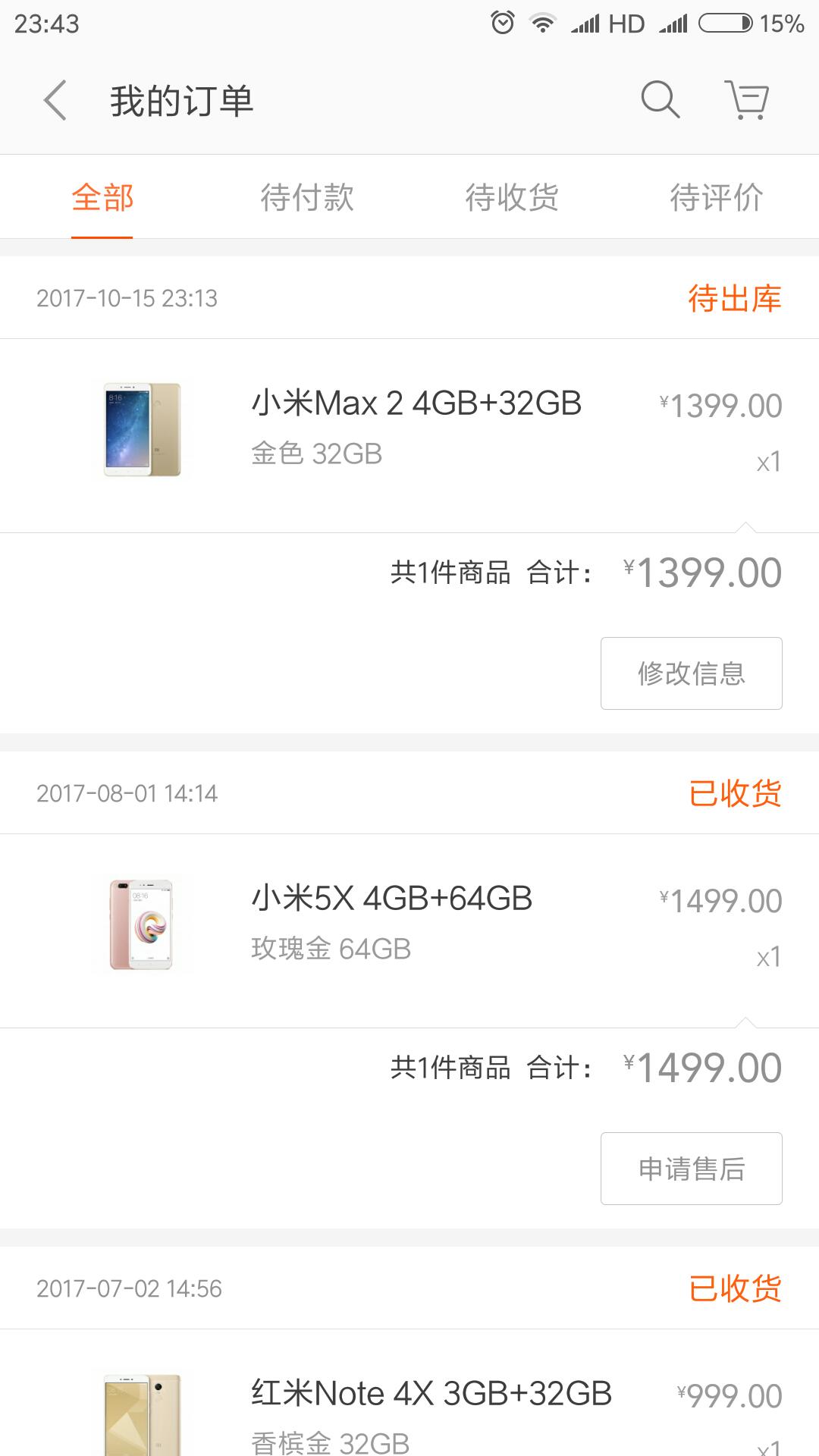Screen dimensions: 819x1456
Task: Switch to the 待评价 tab
Action: (716, 198)
